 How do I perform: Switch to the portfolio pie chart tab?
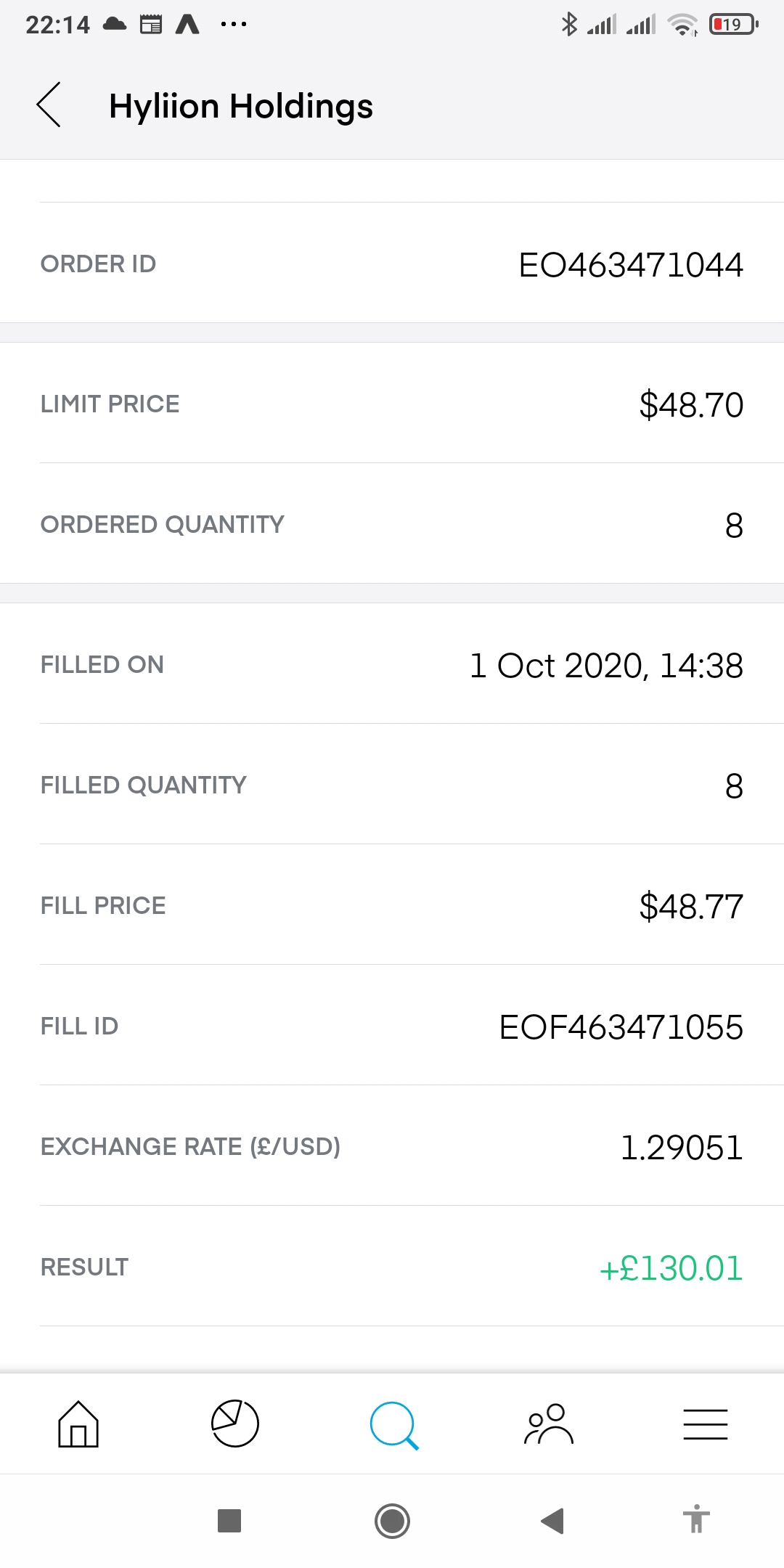coord(235,1424)
